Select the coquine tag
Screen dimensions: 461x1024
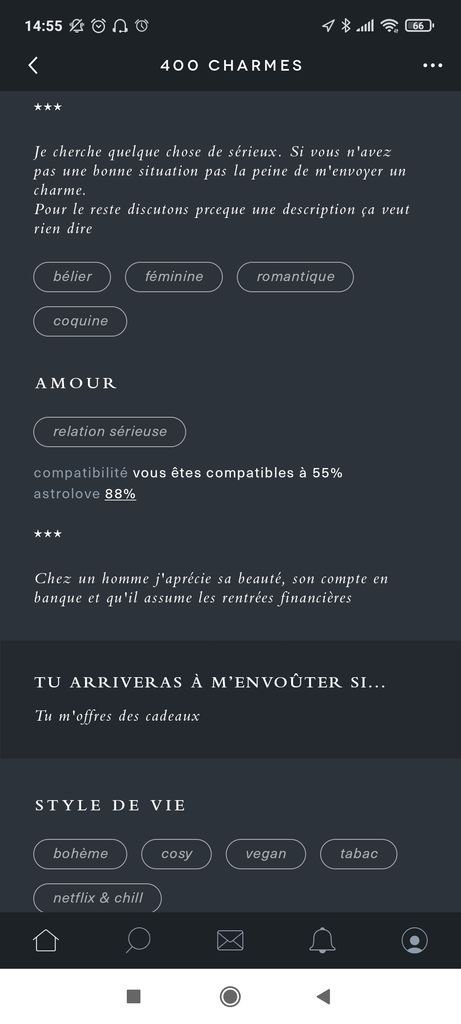point(80,321)
